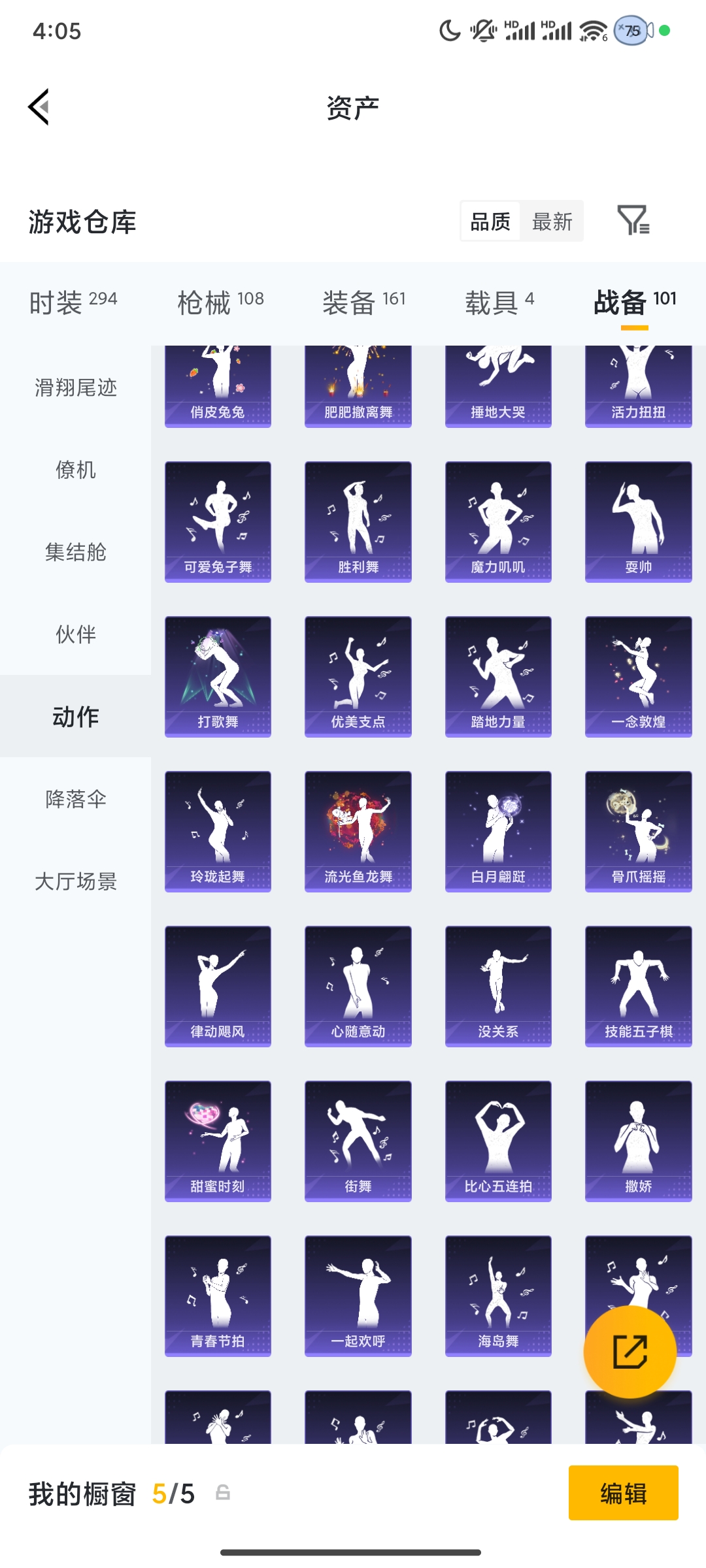Switch to the 载具 tab
The height and width of the screenshot is (1568, 706).
[499, 302]
